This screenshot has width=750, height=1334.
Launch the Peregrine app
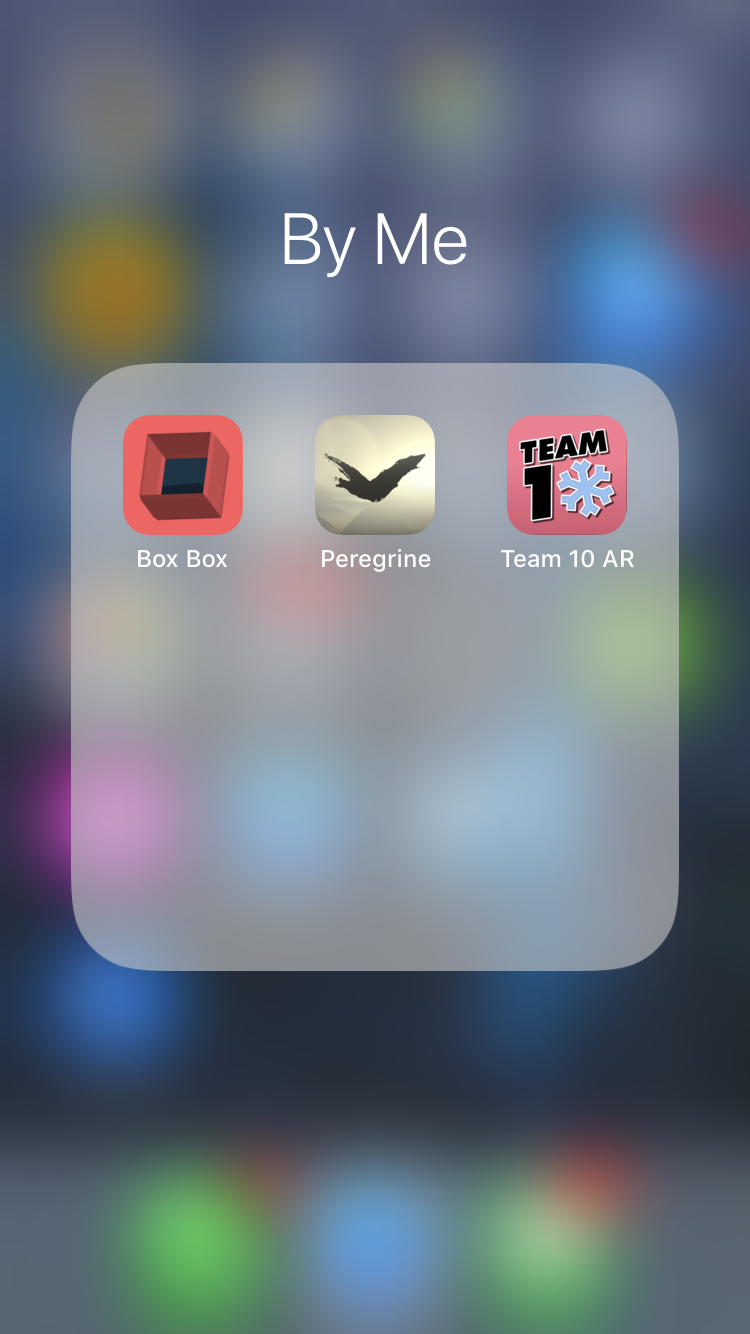[375, 475]
